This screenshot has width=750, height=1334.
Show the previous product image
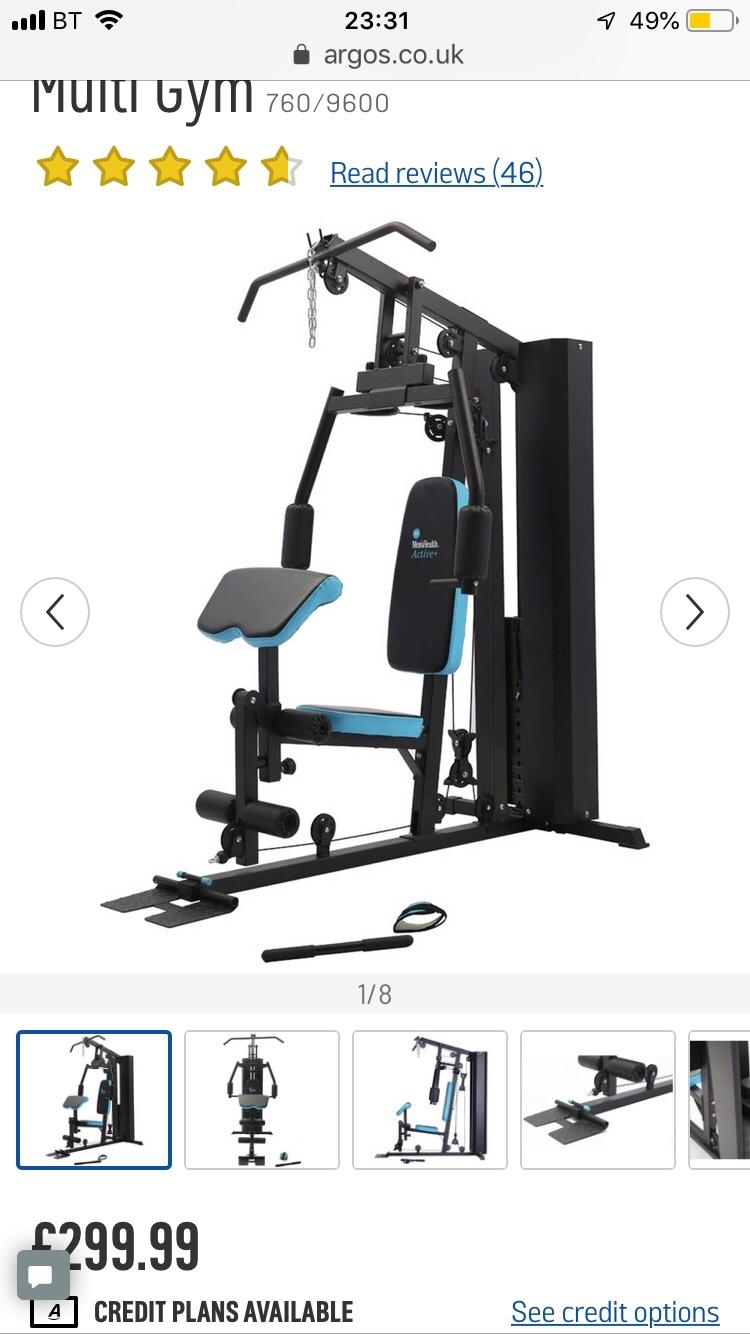coord(55,612)
